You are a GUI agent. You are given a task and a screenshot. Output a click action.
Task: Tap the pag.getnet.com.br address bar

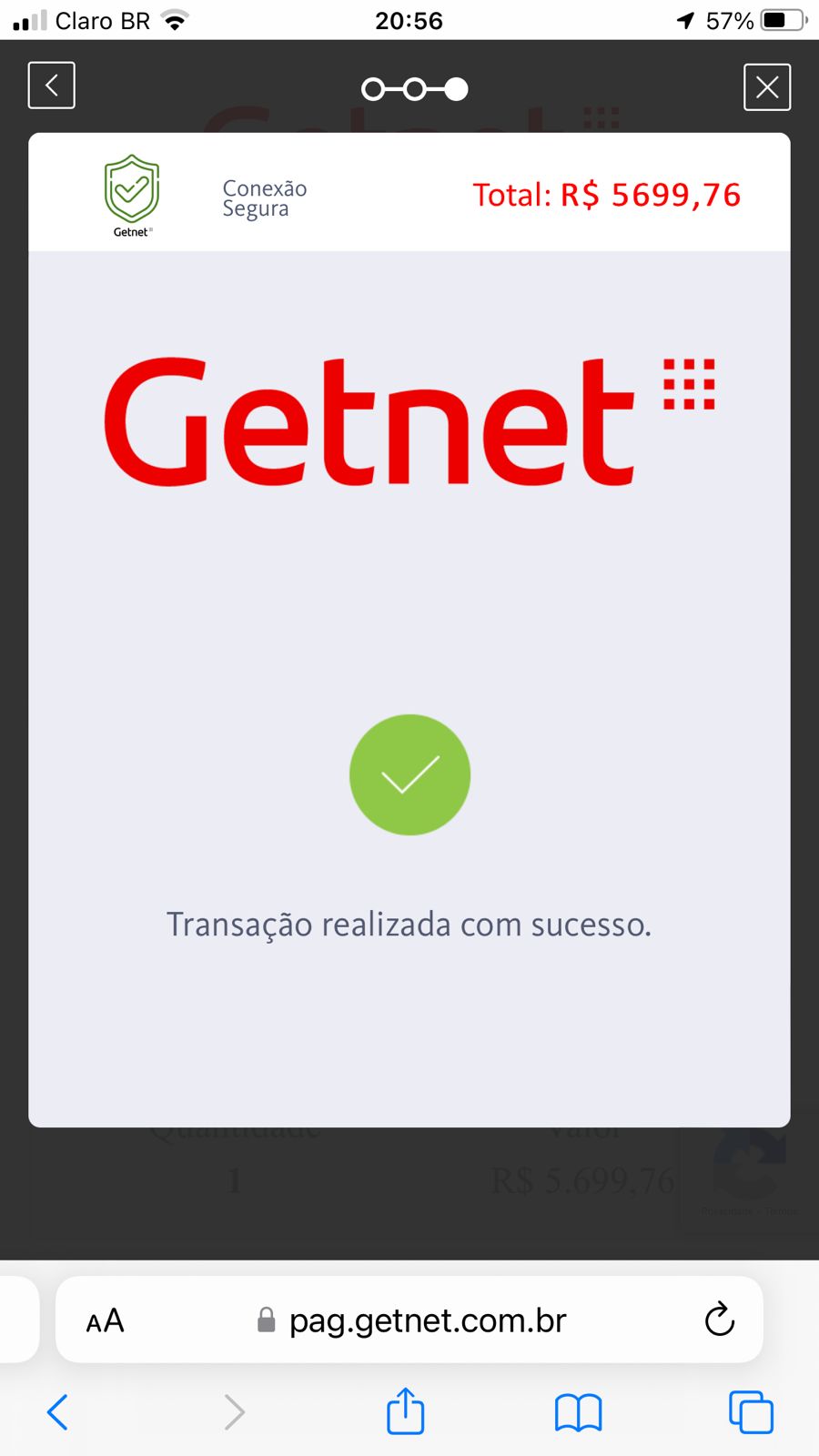point(409,1319)
